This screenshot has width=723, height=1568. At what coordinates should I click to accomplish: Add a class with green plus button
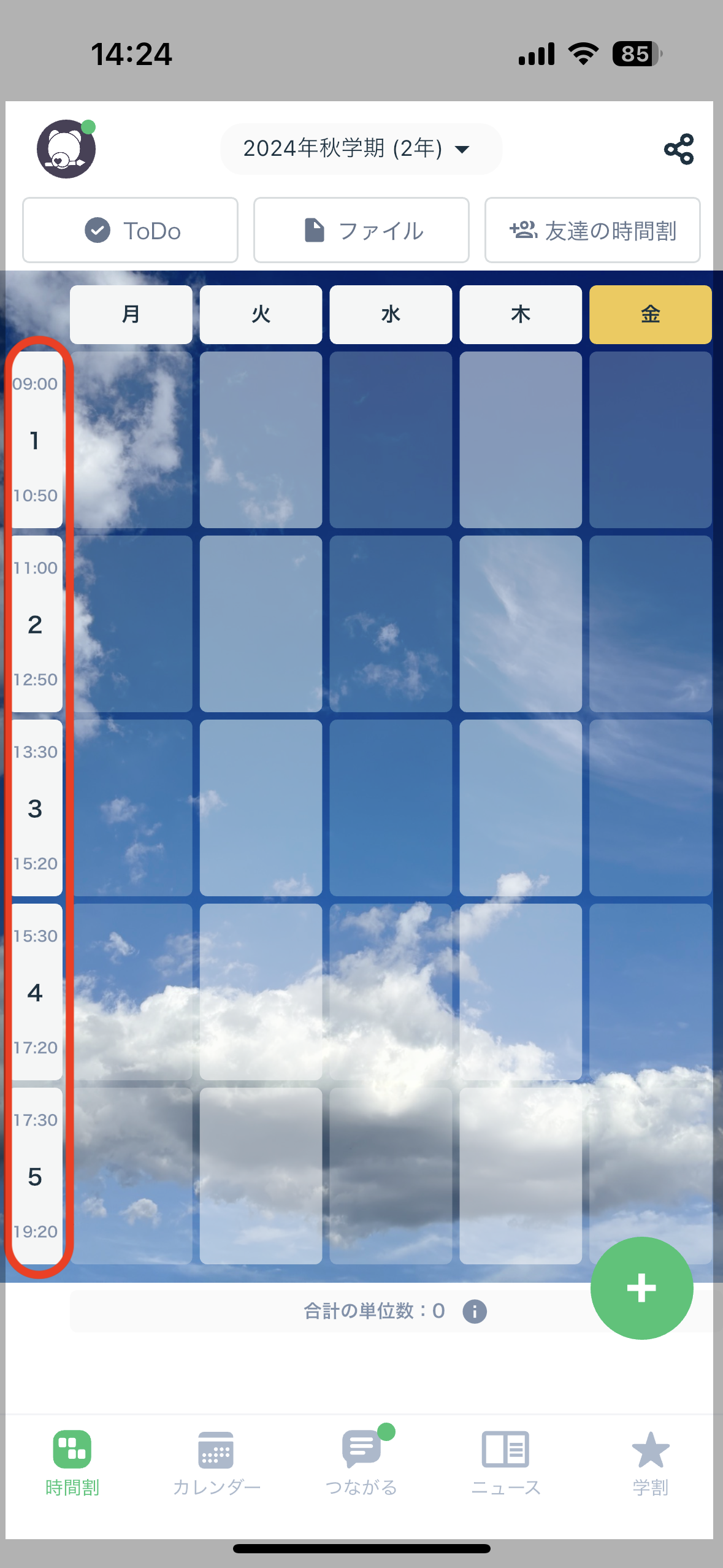coord(641,1288)
